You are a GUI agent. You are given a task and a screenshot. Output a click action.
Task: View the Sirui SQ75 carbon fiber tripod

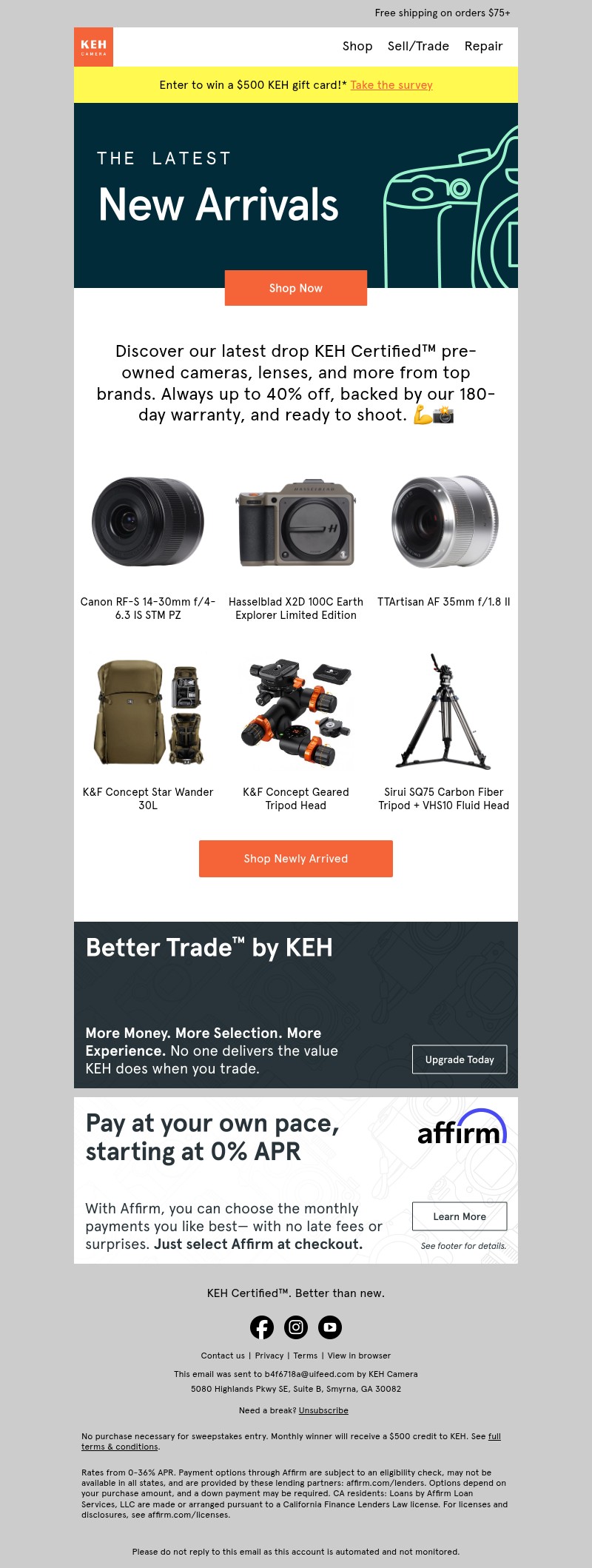444,711
